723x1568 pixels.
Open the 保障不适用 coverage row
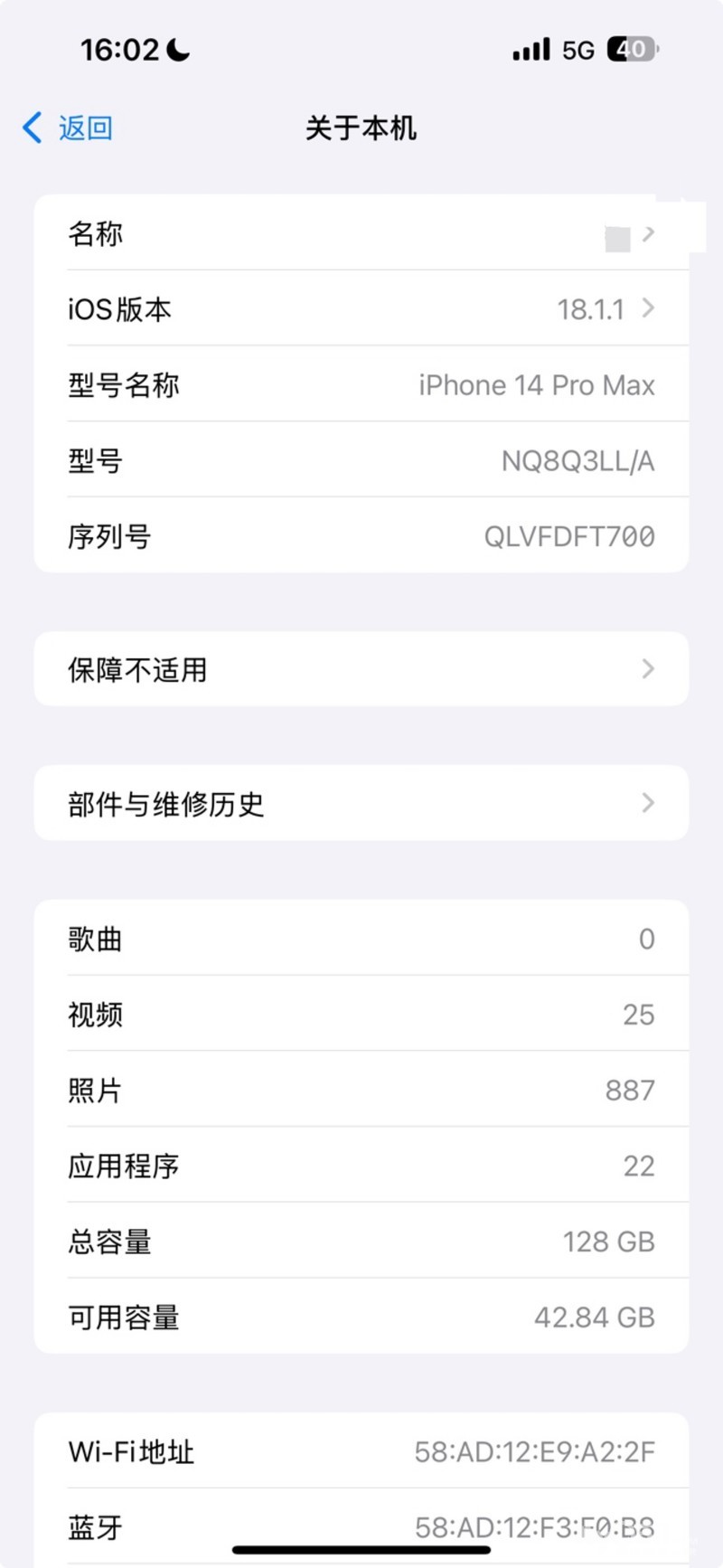point(361,669)
